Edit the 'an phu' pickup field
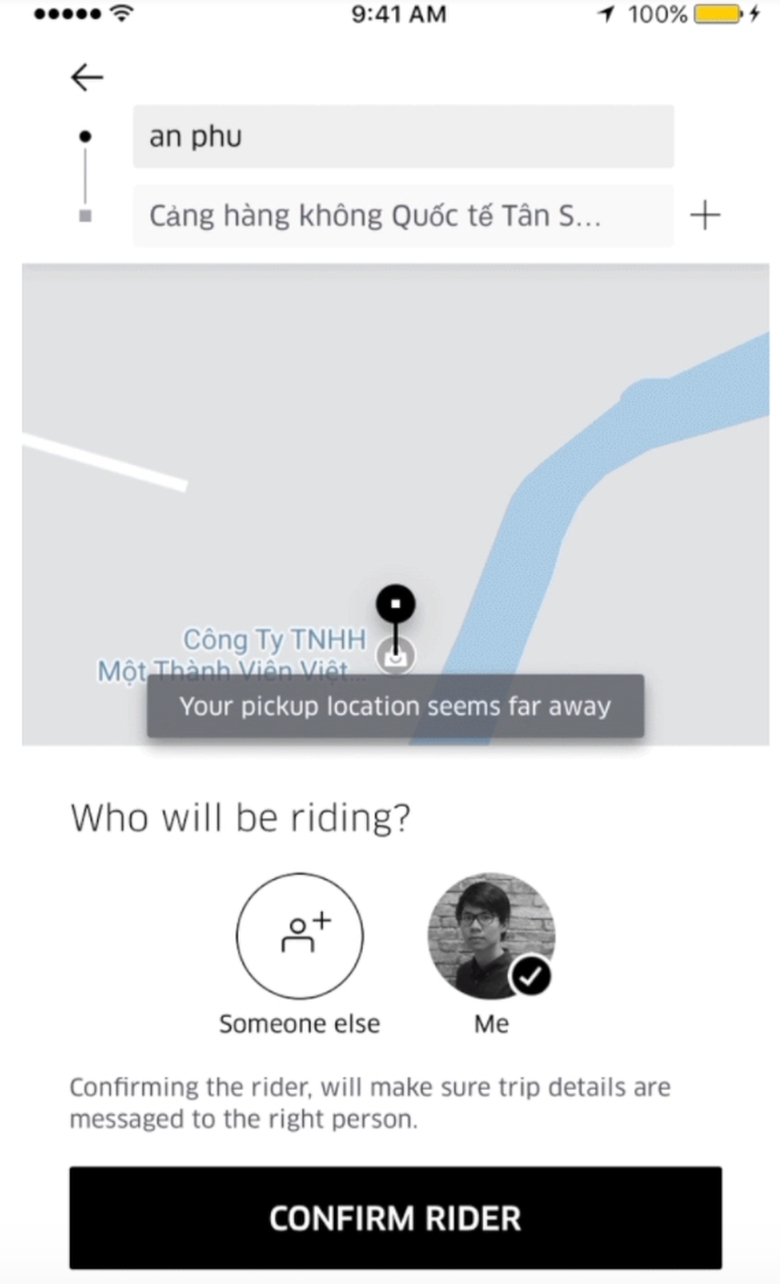Viewport: 780px width, 1284px height. point(403,137)
